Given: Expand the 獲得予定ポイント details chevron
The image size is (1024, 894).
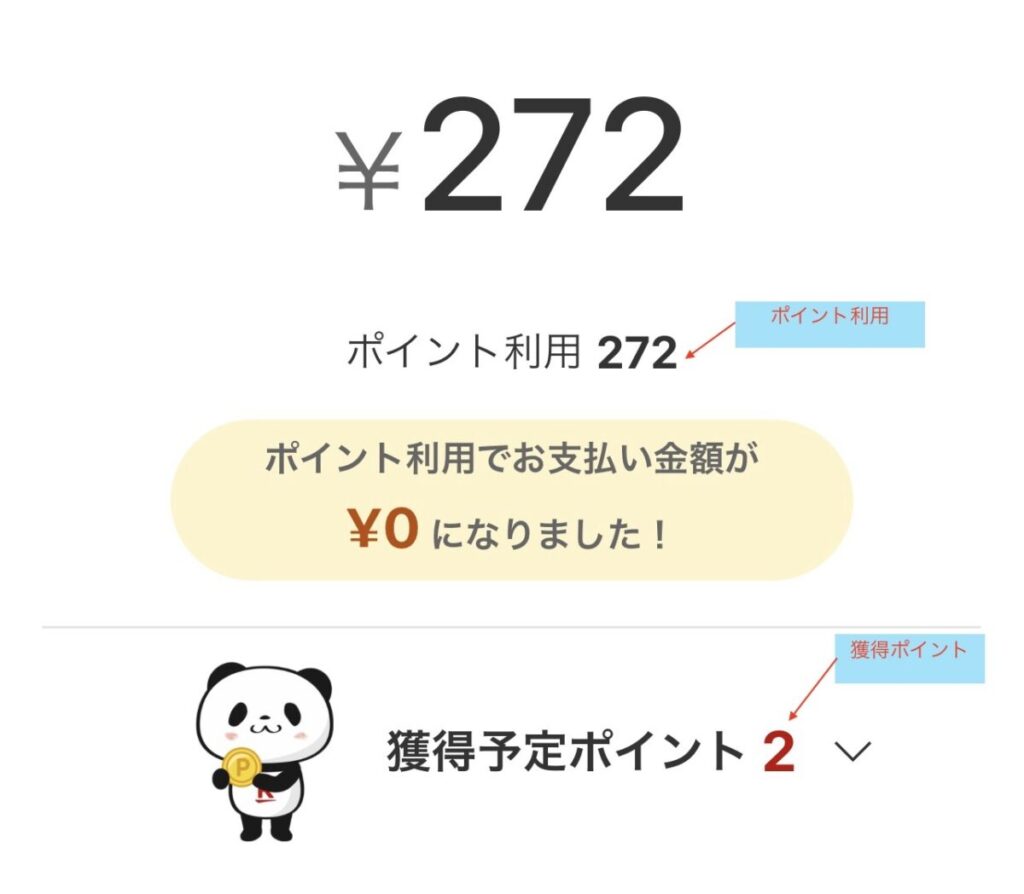Looking at the screenshot, I should pos(852,752).
